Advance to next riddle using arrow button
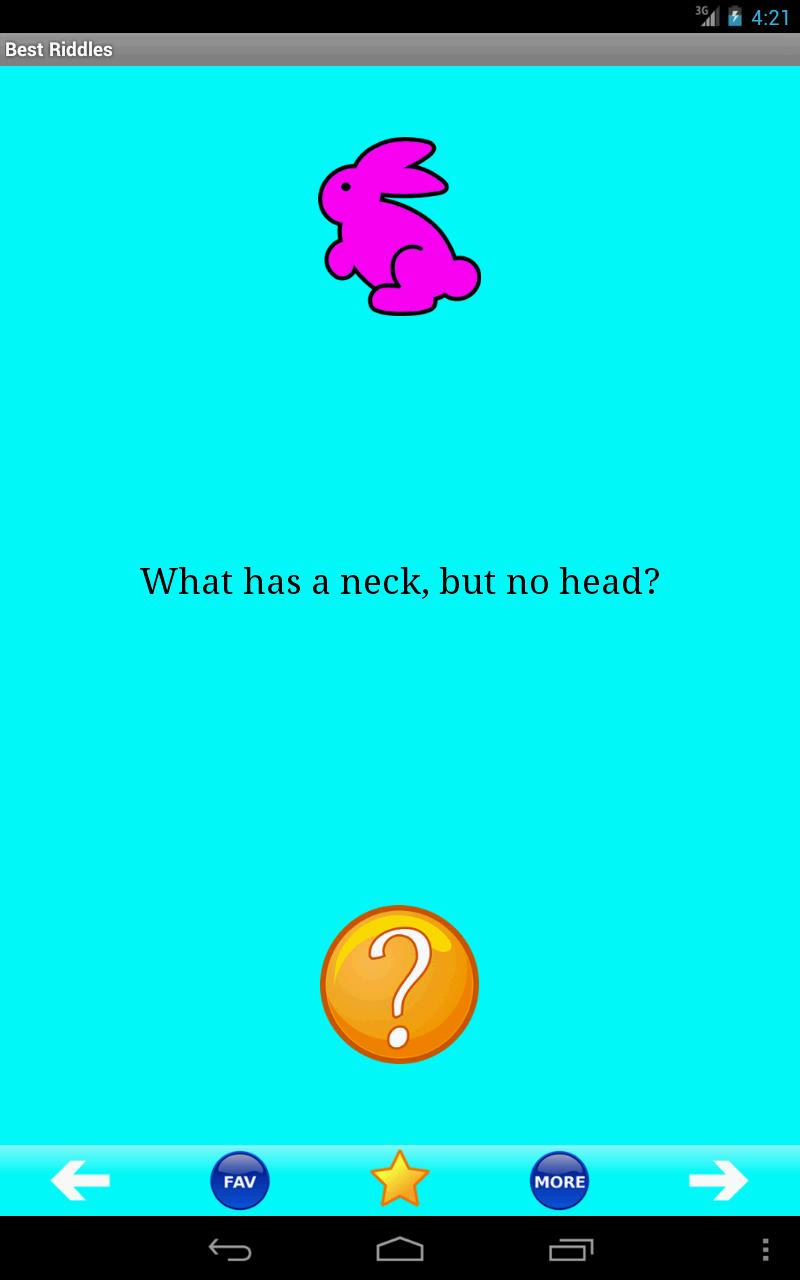Image resolution: width=800 pixels, height=1280 pixels. click(719, 1181)
